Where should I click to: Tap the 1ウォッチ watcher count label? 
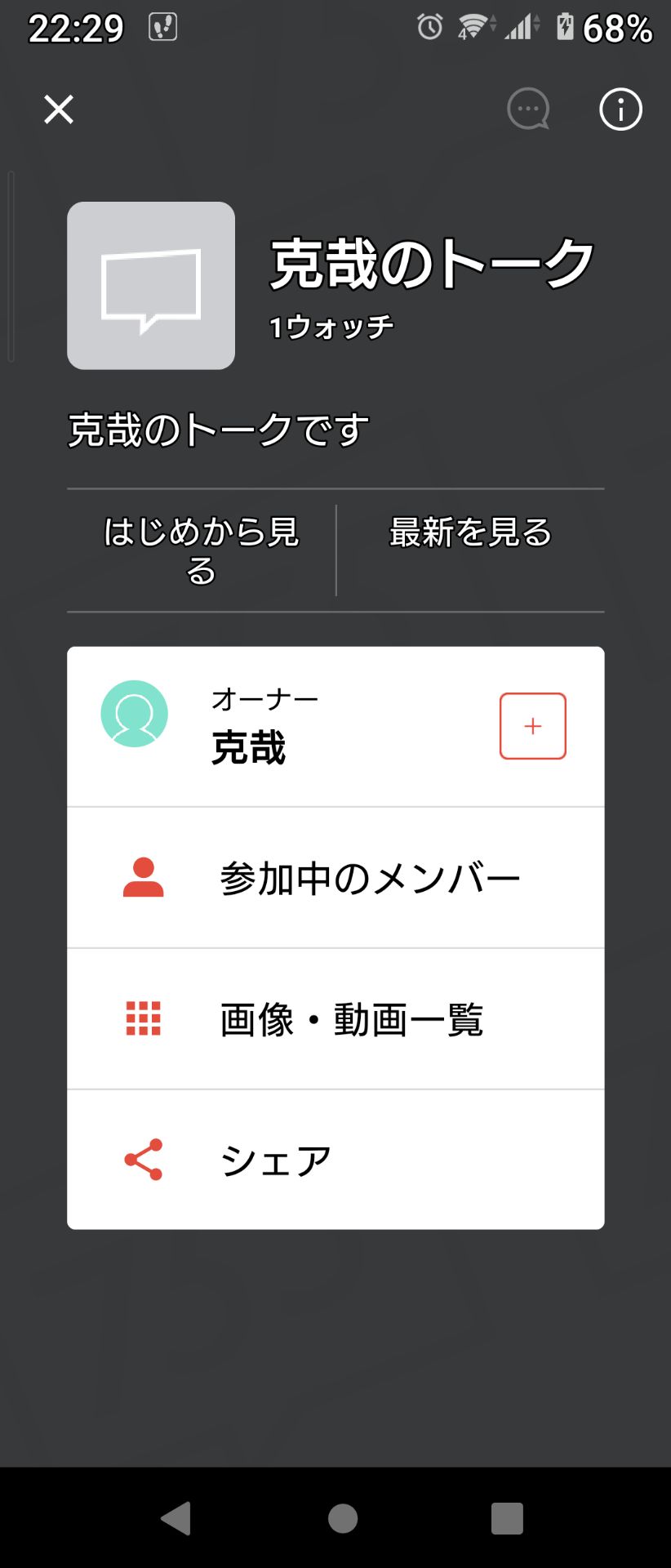point(330,325)
